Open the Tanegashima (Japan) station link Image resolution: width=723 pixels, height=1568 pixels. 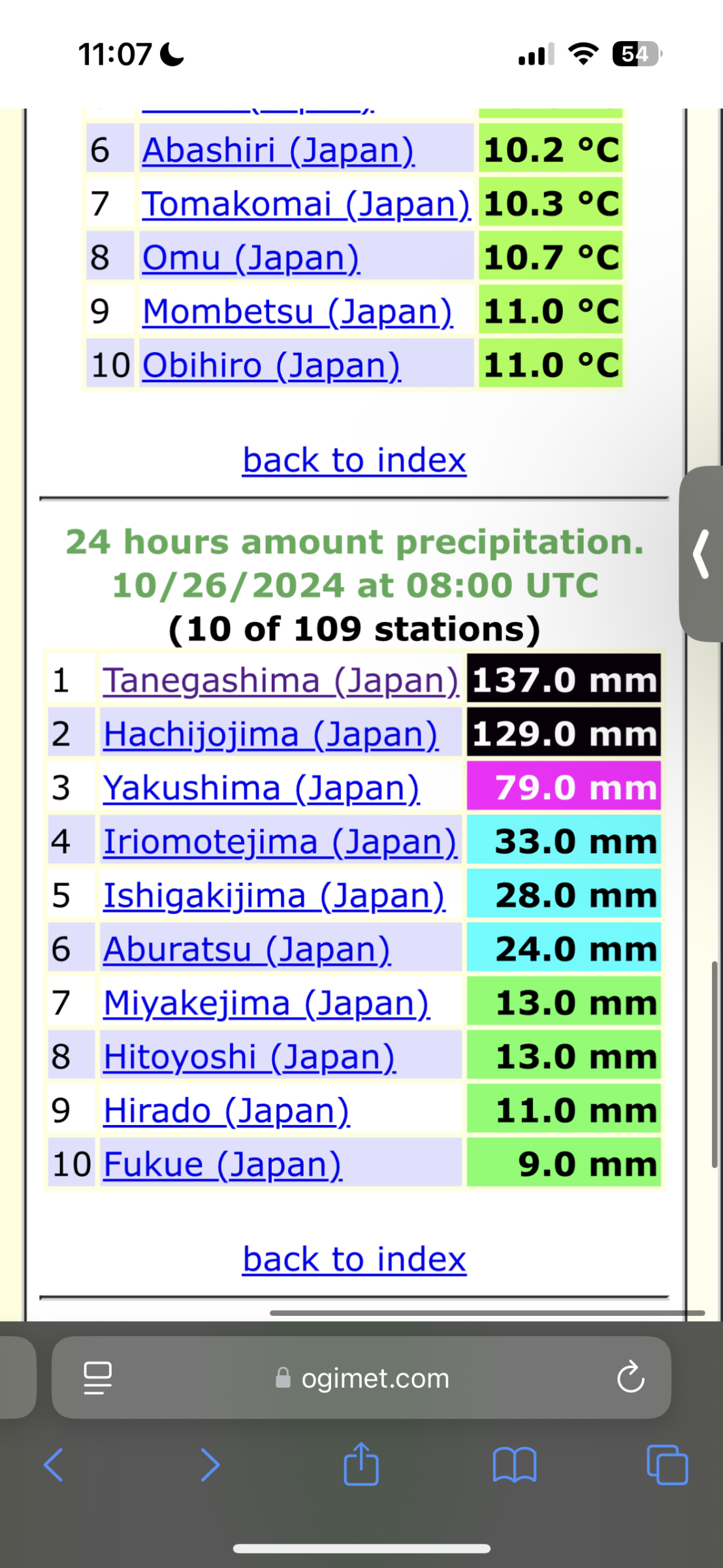pyautogui.click(x=281, y=681)
